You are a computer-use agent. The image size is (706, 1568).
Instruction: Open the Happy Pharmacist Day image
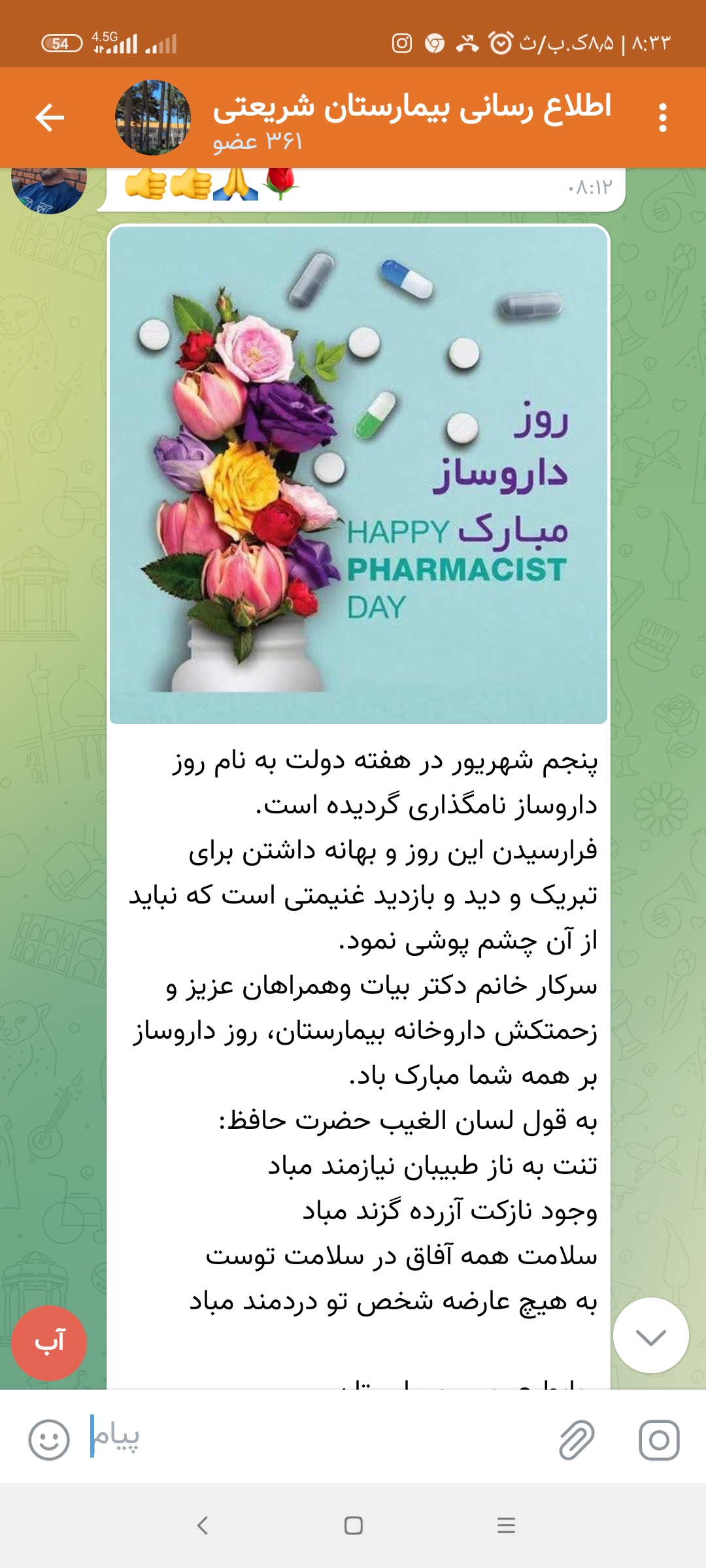[x=358, y=474]
